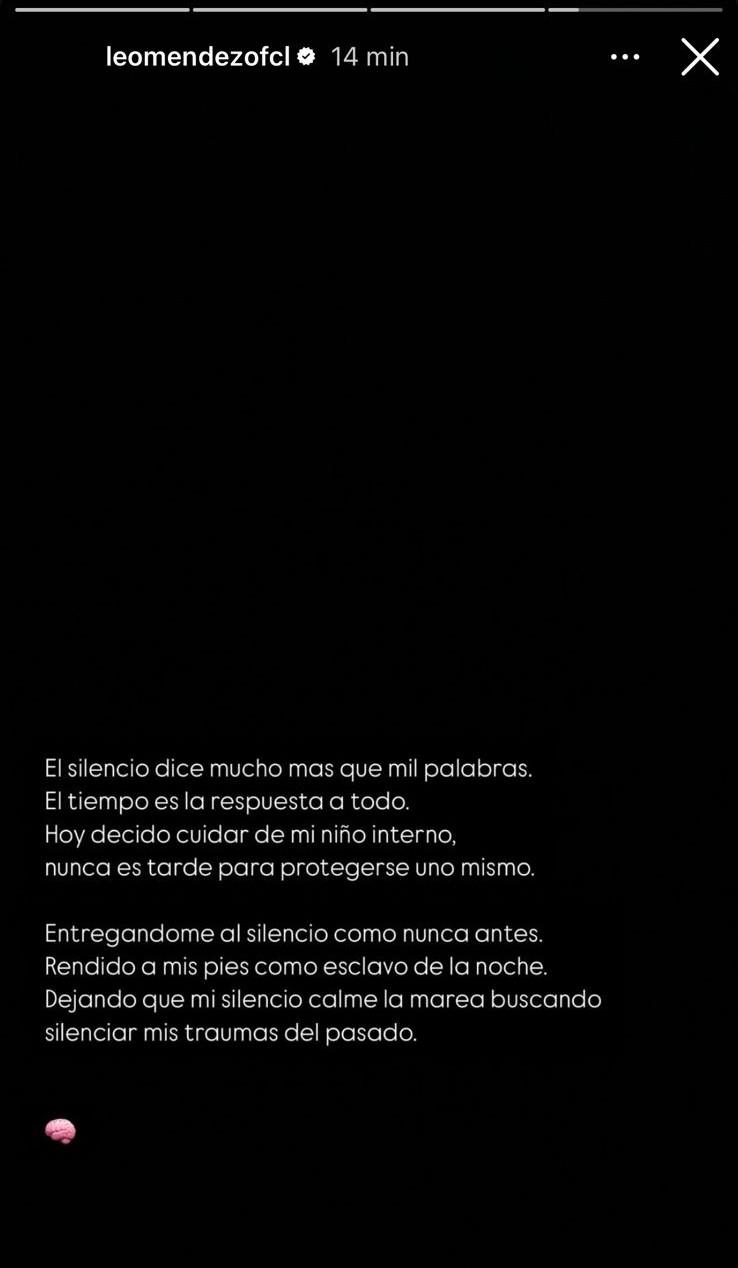
Task: Close the story with the X icon
Action: [700, 57]
